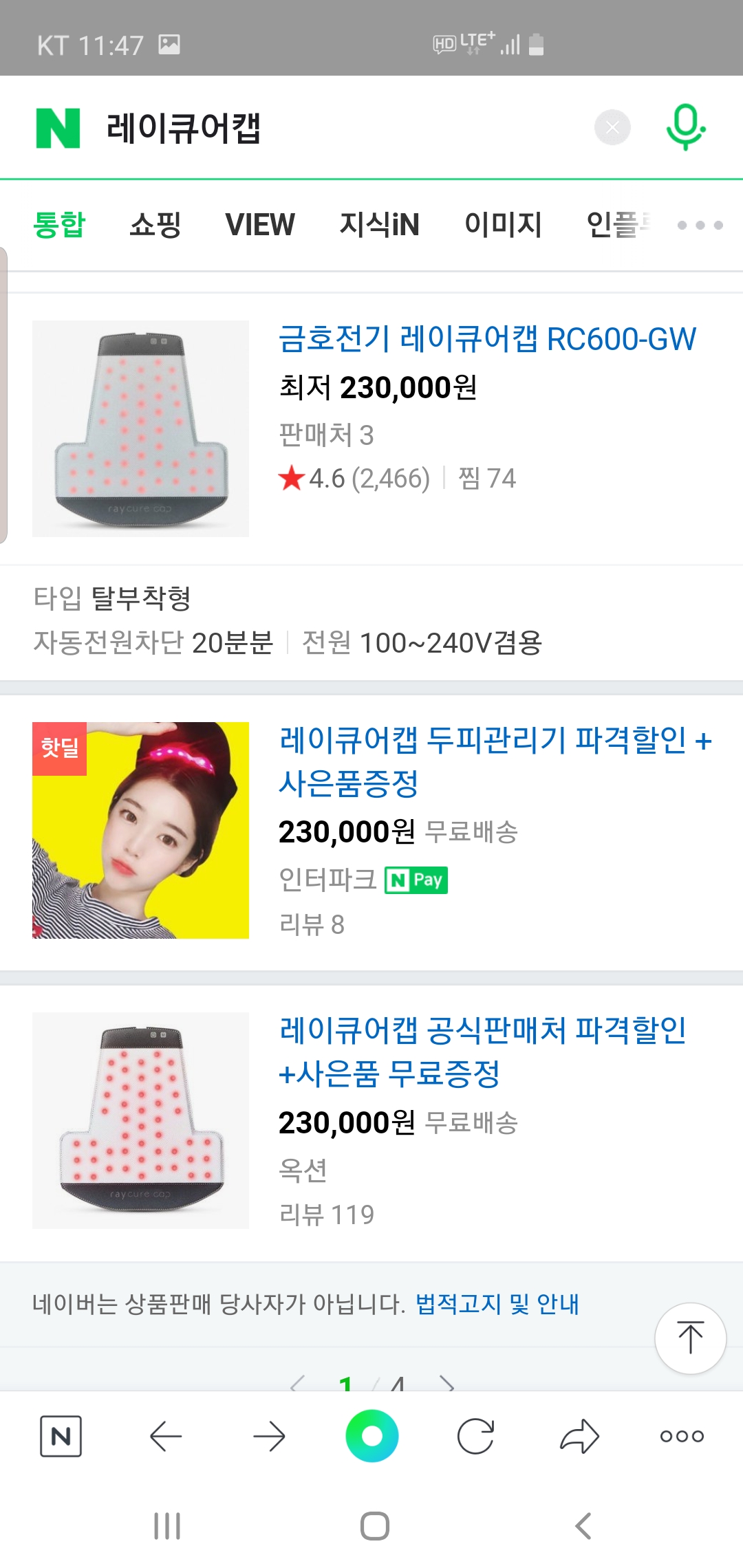Select the 이미지 tab
Screen dimensions: 743x1568
(x=503, y=224)
